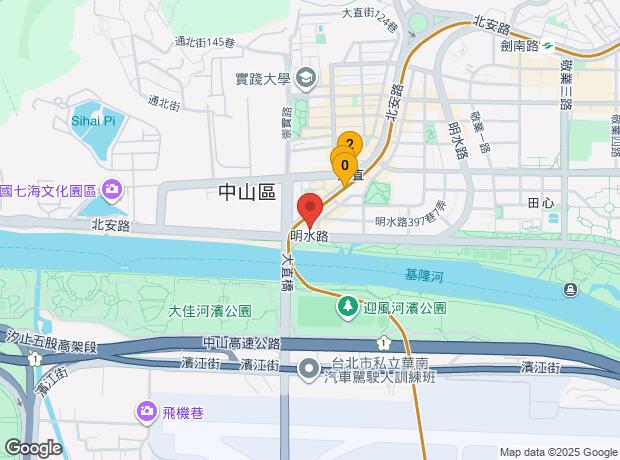Open the 迎風河濱公園 park marker
Screen dimensions: 620x460
[348, 308]
